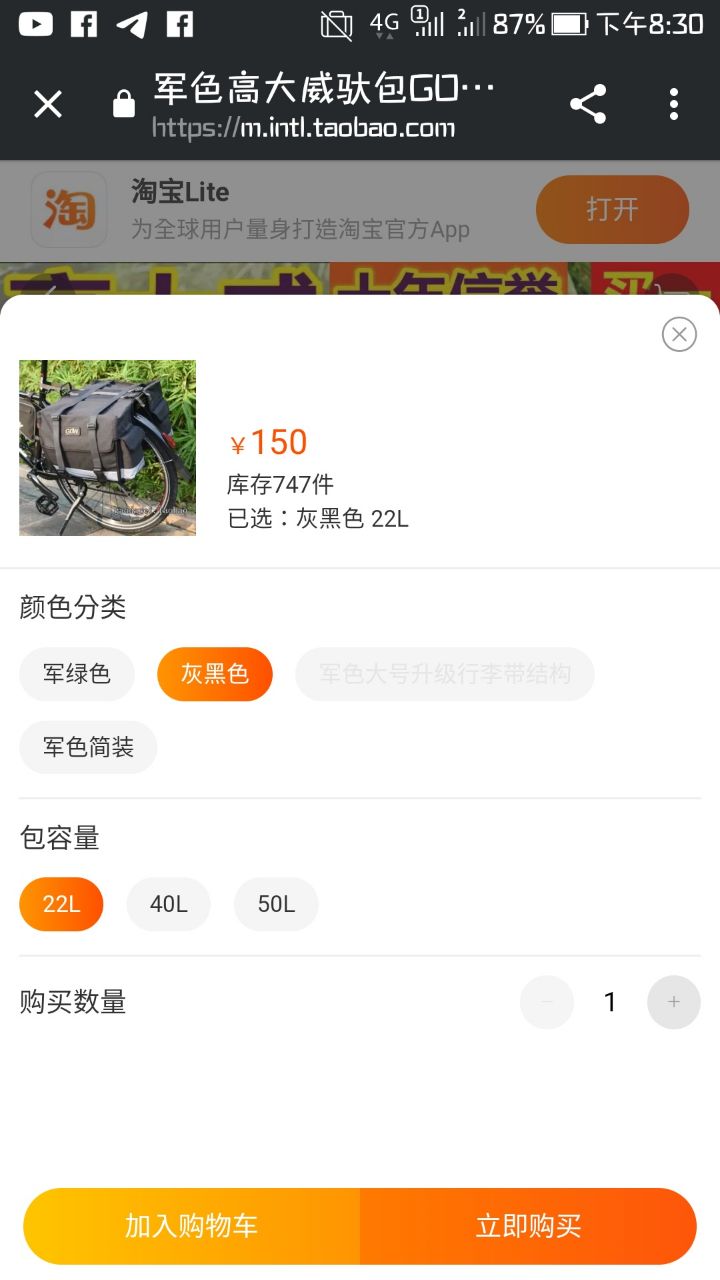Share this Taobao page

pyautogui.click(x=588, y=104)
